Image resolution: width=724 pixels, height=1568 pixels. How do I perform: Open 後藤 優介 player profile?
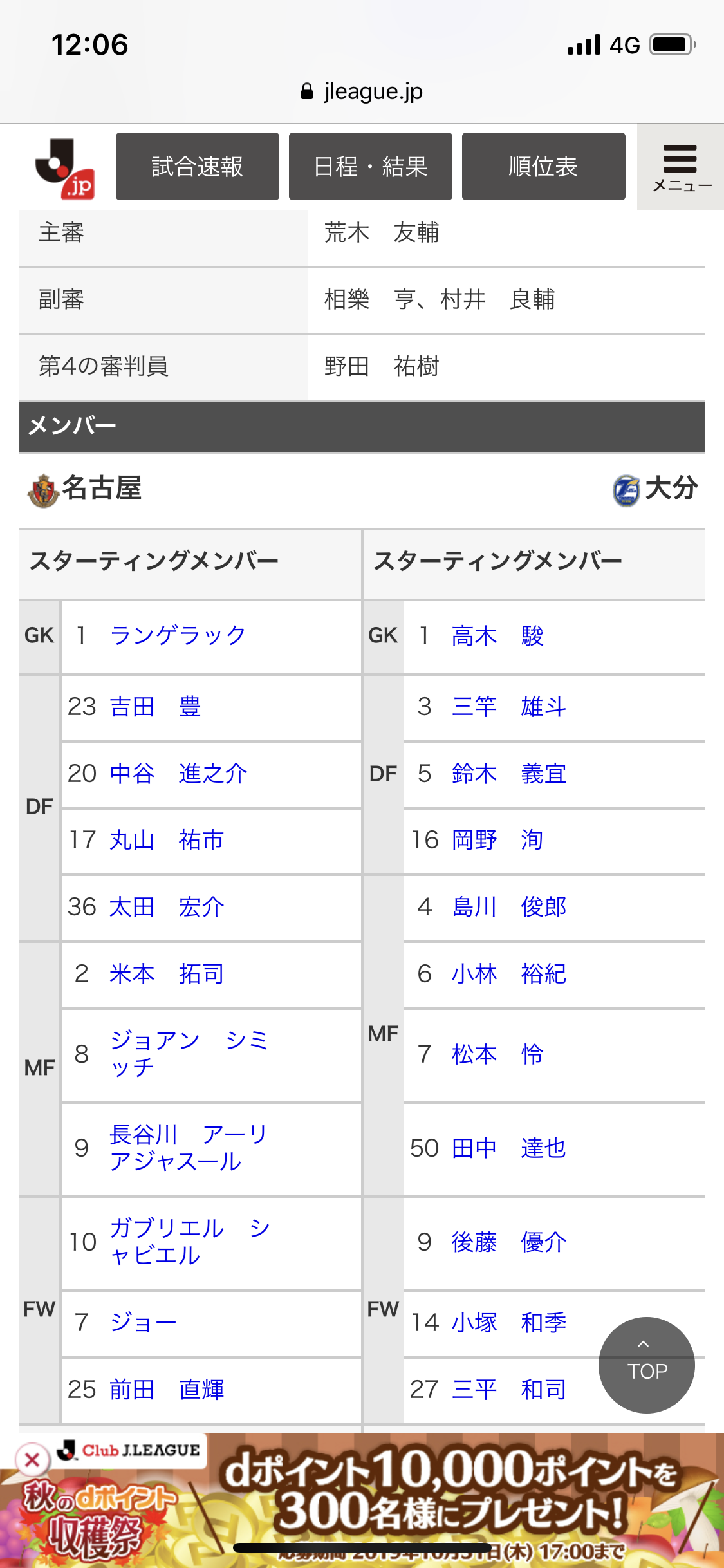pos(508,1242)
